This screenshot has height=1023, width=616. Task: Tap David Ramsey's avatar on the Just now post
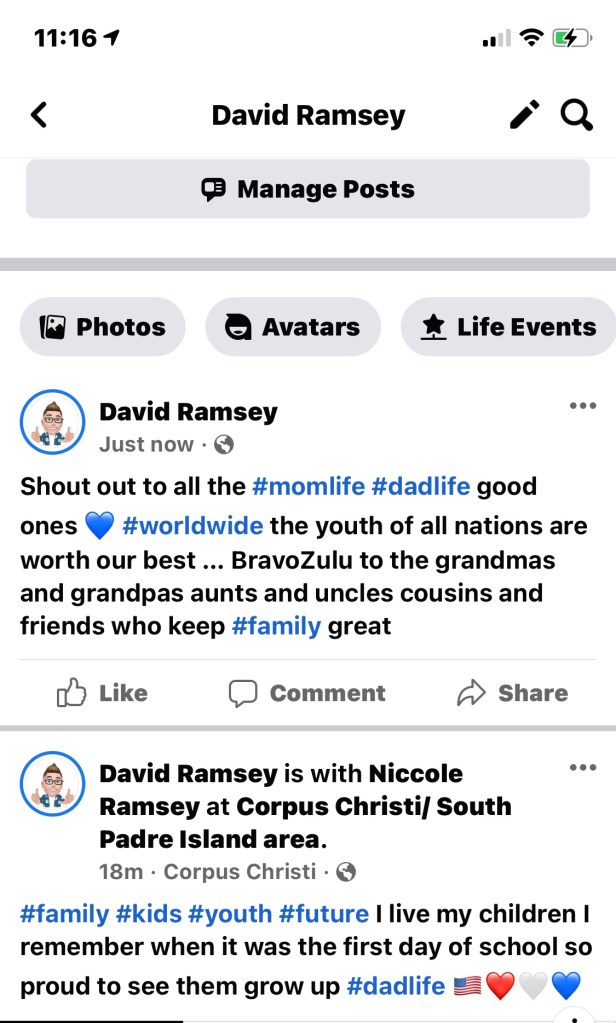click(51, 420)
